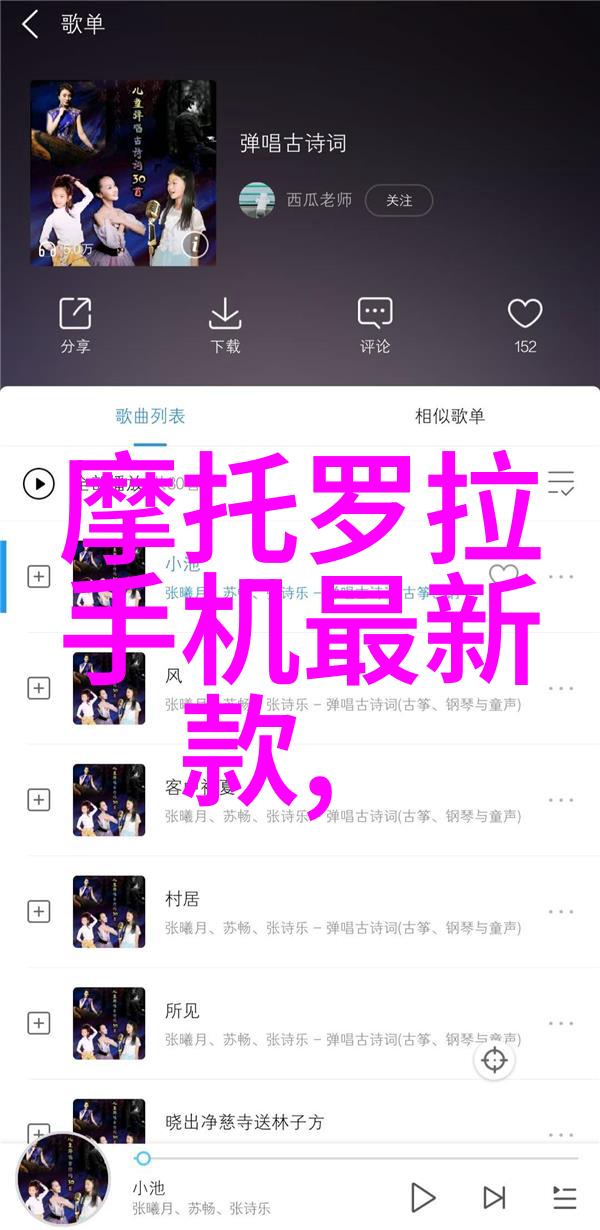This screenshot has height=1230, width=600.
Task: Download the playlist songs
Action: pos(225,326)
